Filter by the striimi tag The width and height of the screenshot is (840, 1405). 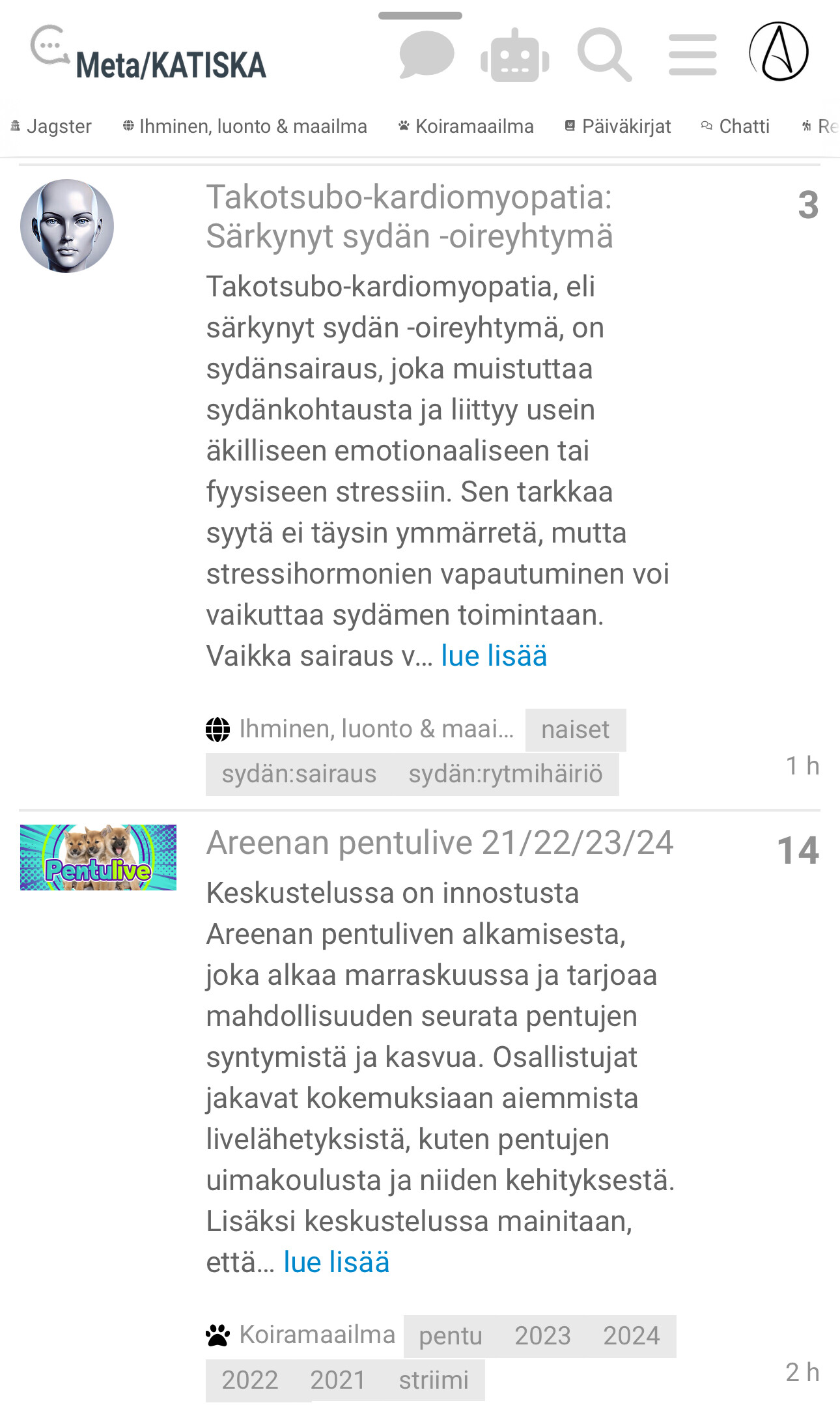pos(433,1380)
